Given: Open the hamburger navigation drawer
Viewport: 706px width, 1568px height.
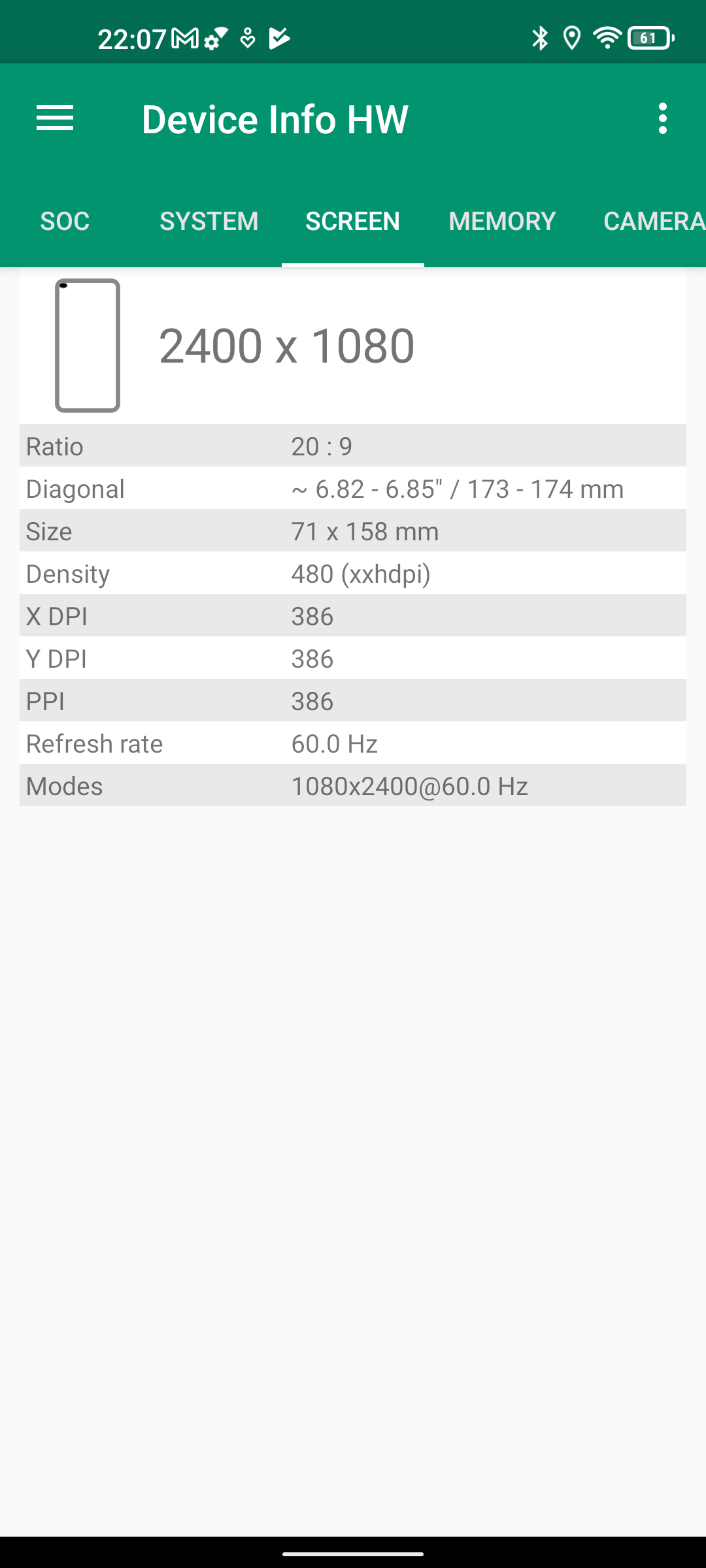Looking at the screenshot, I should pyautogui.click(x=55, y=119).
